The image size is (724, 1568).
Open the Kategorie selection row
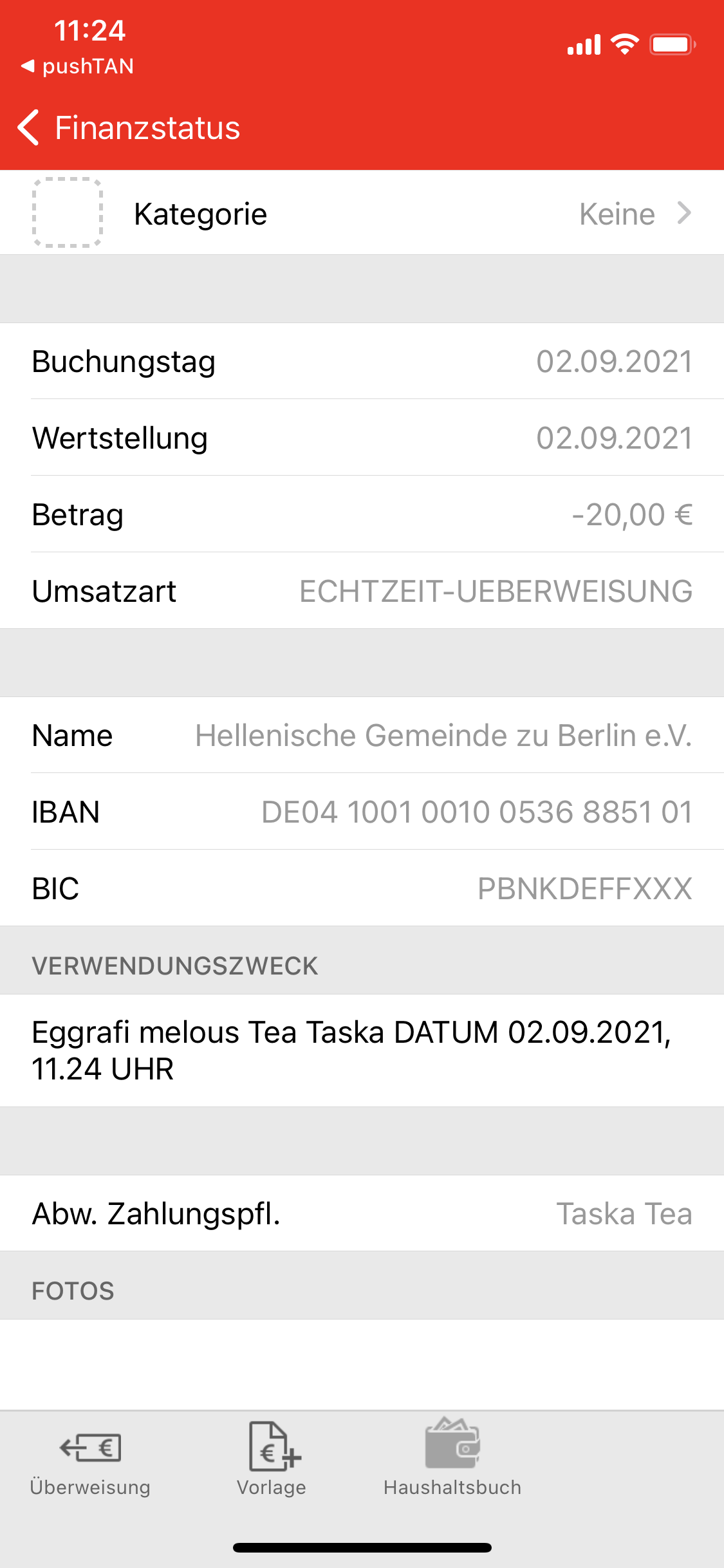click(x=362, y=214)
